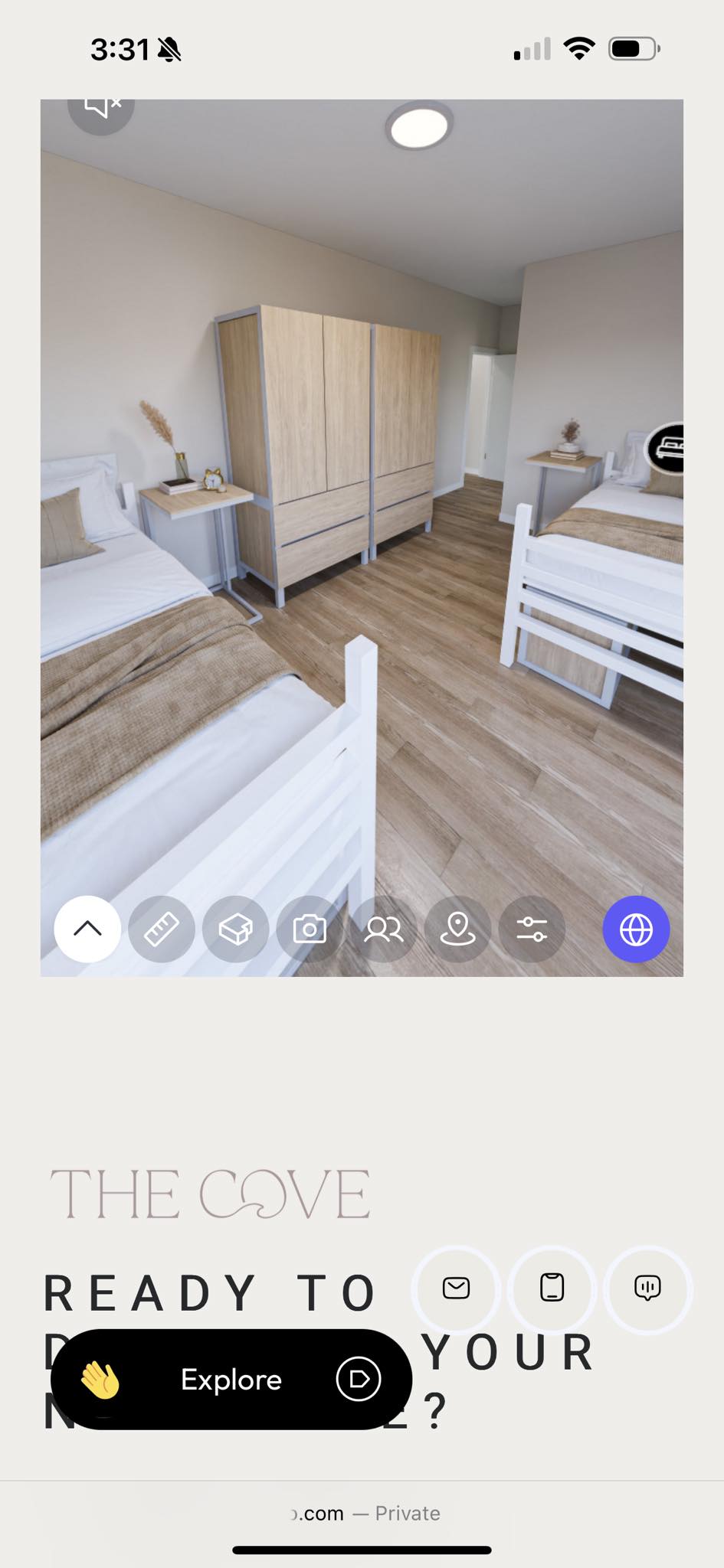
Task: Open the 3D dollhouse view
Action: [236, 929]
